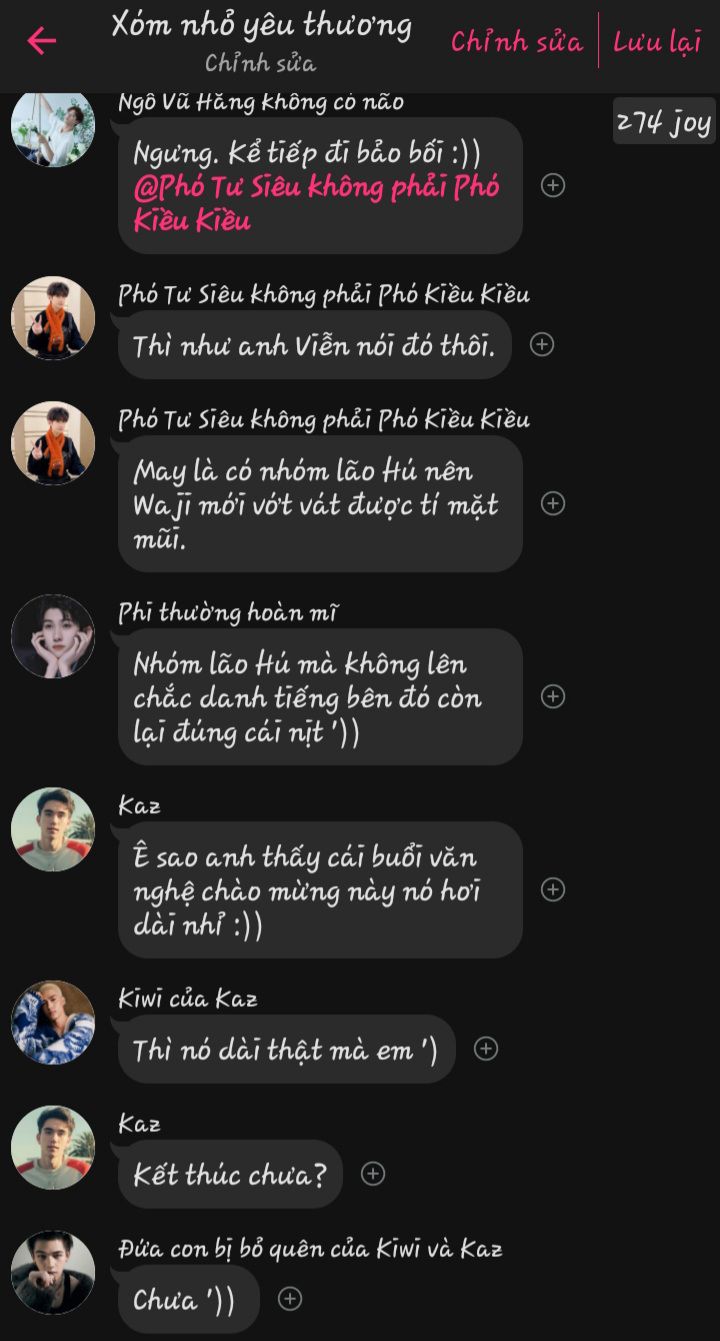Viewport: 720px width, 1341px height.
Task: Tap plus icon beside 'Ê sao anh thấy' message
Action: pyautogui.click(x=553, y=889)
